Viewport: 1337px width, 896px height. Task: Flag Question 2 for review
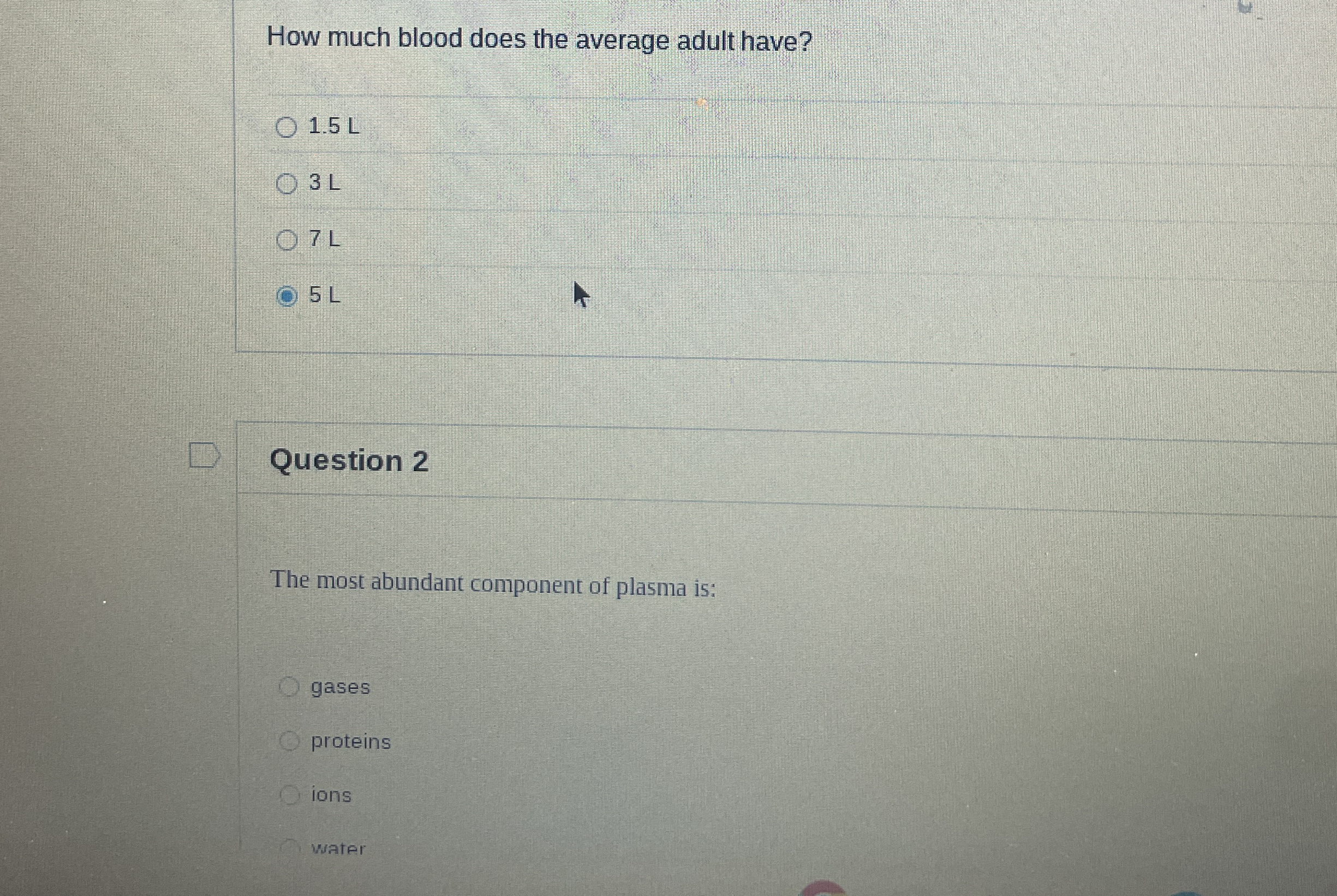204,456
